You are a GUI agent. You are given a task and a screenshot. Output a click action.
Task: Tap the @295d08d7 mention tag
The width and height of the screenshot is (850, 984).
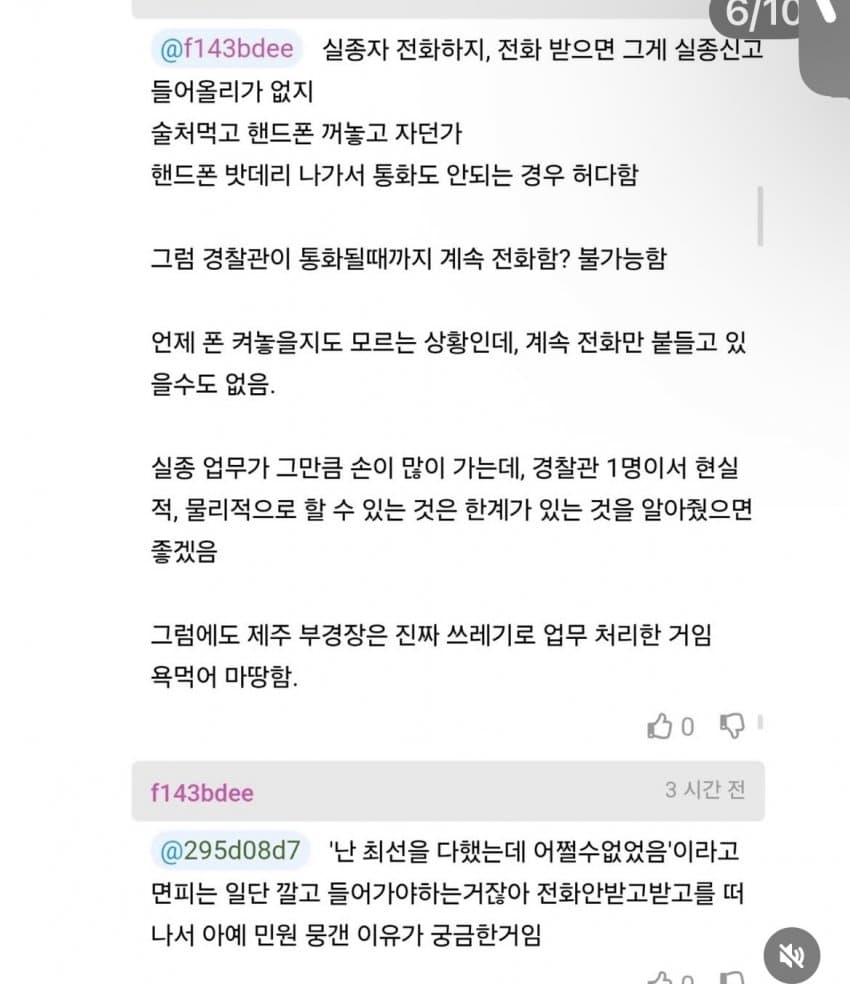(230, 850)
